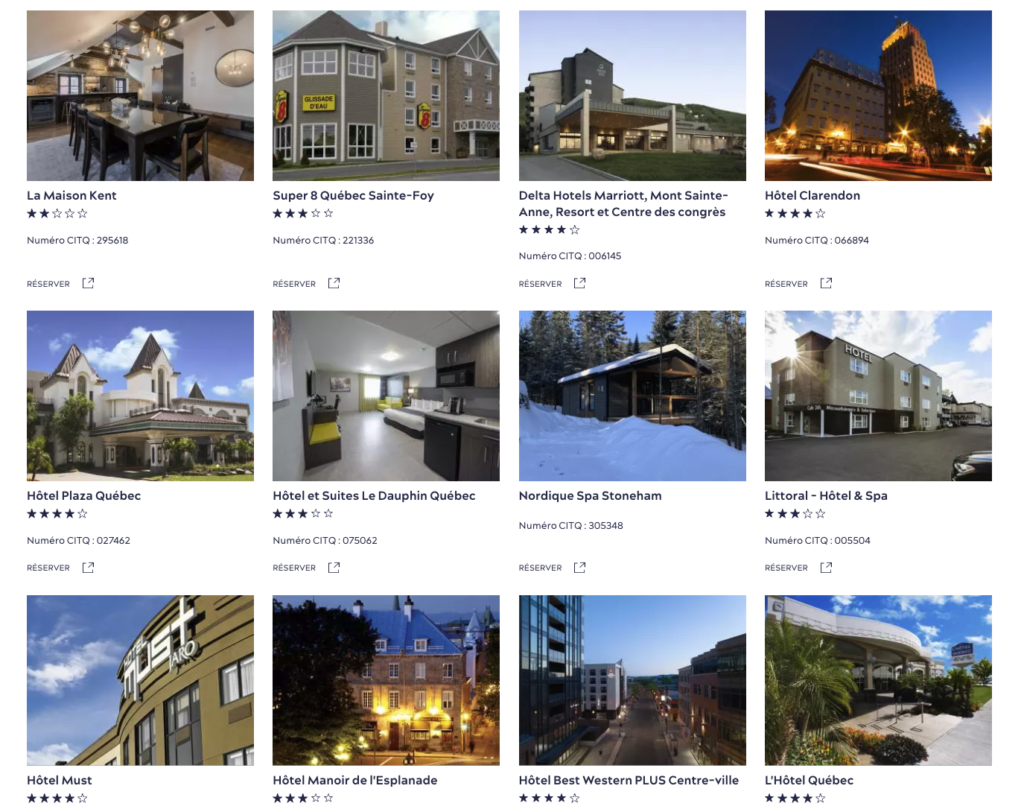
Task: Open Nordique Spa Stoneham photo
Action: click(632, 396)
